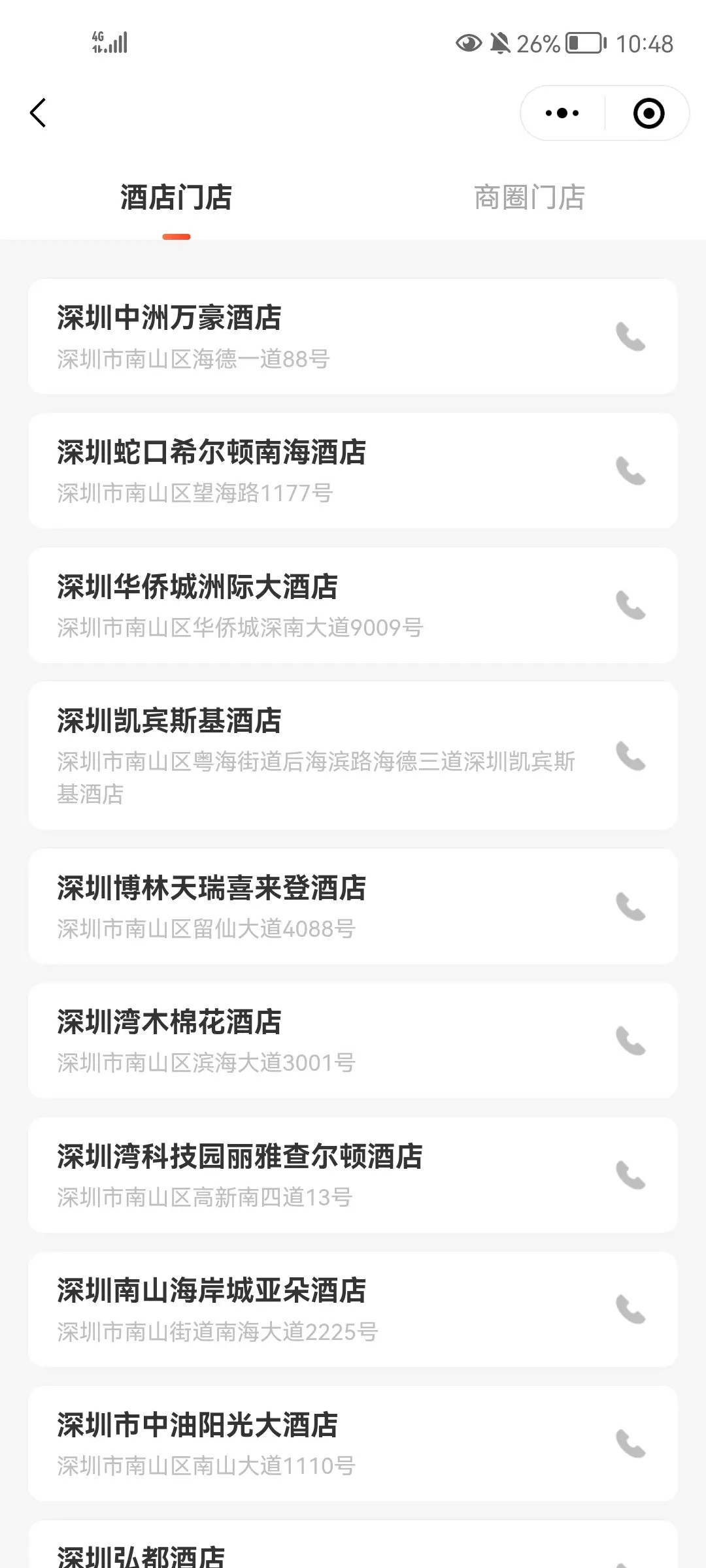Call 深圳凯宾斯基酒店 with phone icon

tap(631, 757)
